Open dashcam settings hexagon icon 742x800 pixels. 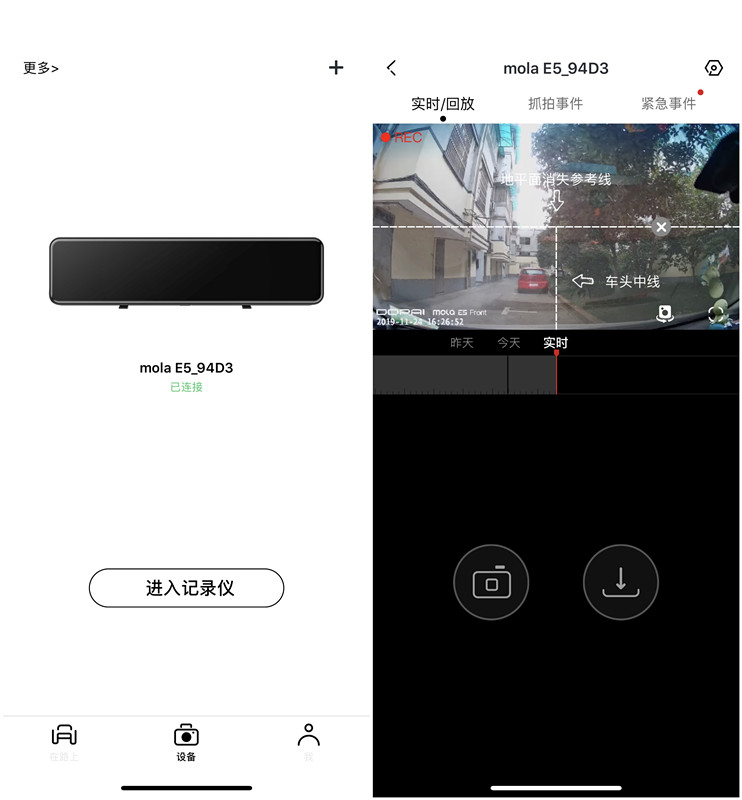(x=713, y=68)
